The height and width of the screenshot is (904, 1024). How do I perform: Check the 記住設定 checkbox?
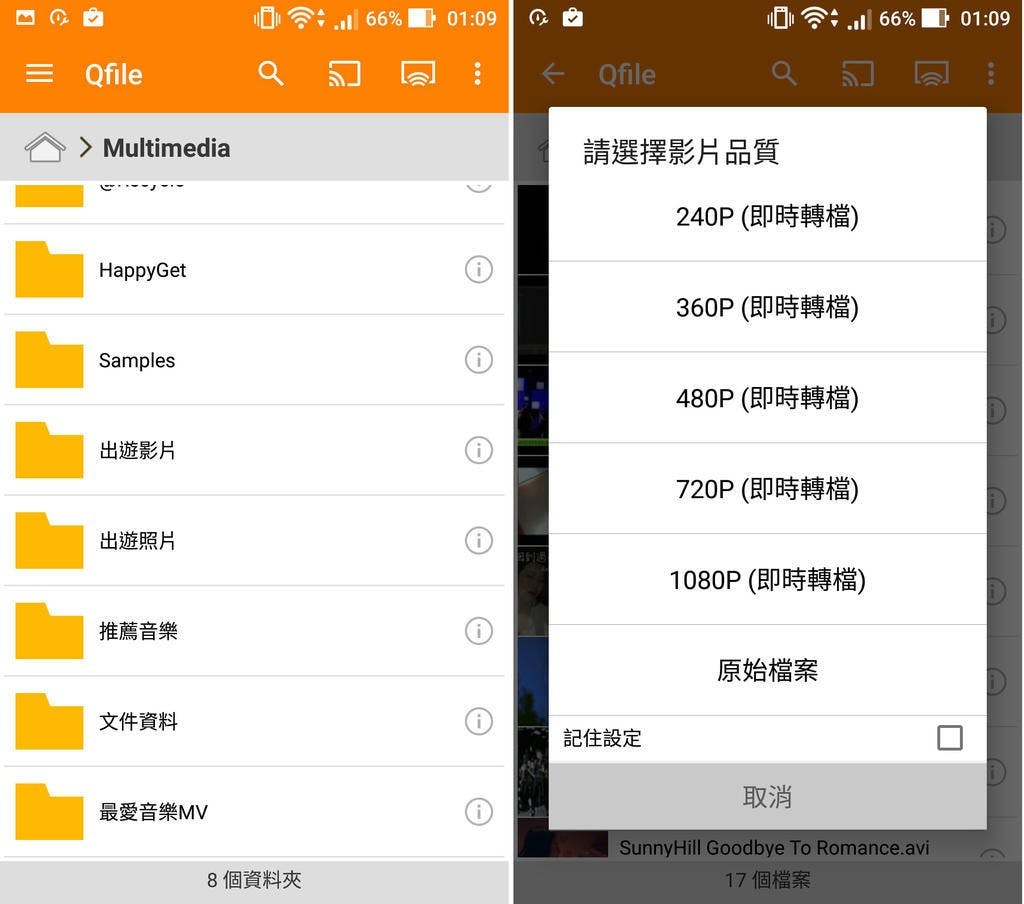[x=949, y=738]
